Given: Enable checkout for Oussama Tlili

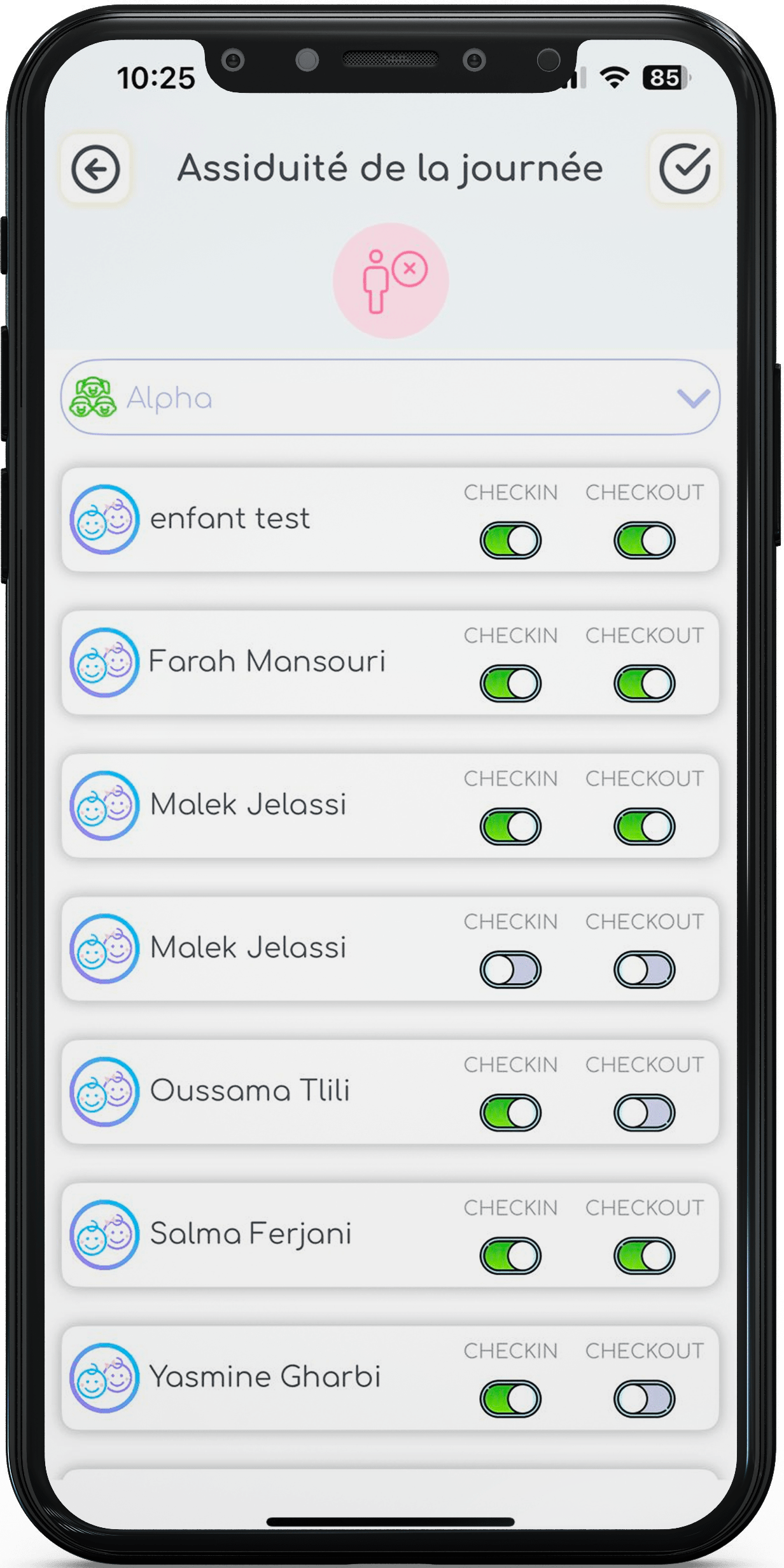Looking at the screenshot, I should click(x=644, y=1112).
